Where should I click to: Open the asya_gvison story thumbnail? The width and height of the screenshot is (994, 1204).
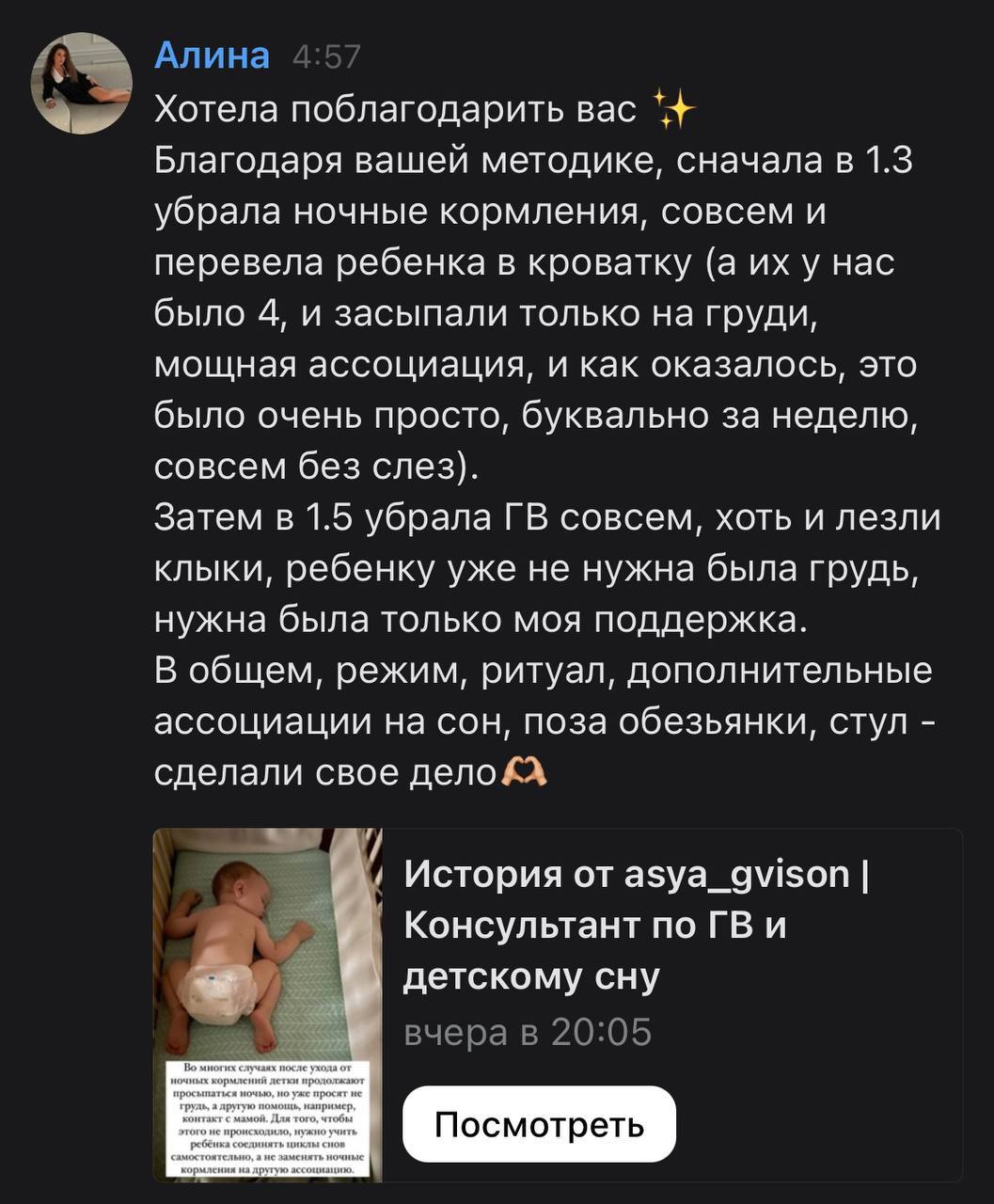(268, 1005)
